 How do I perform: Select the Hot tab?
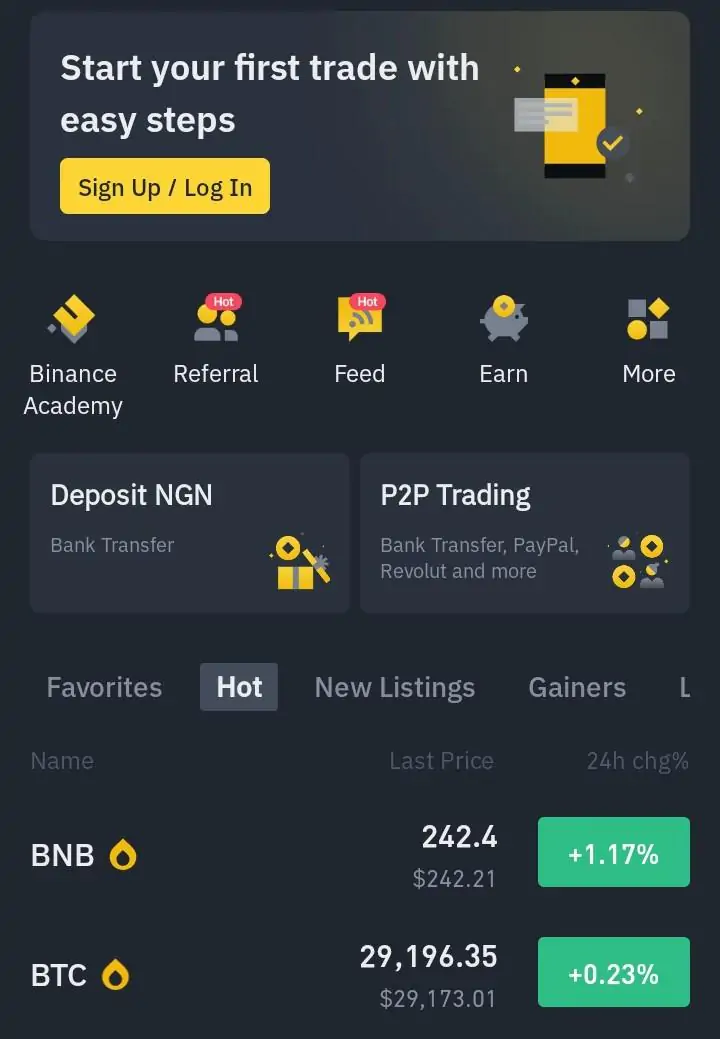point(239,688)
